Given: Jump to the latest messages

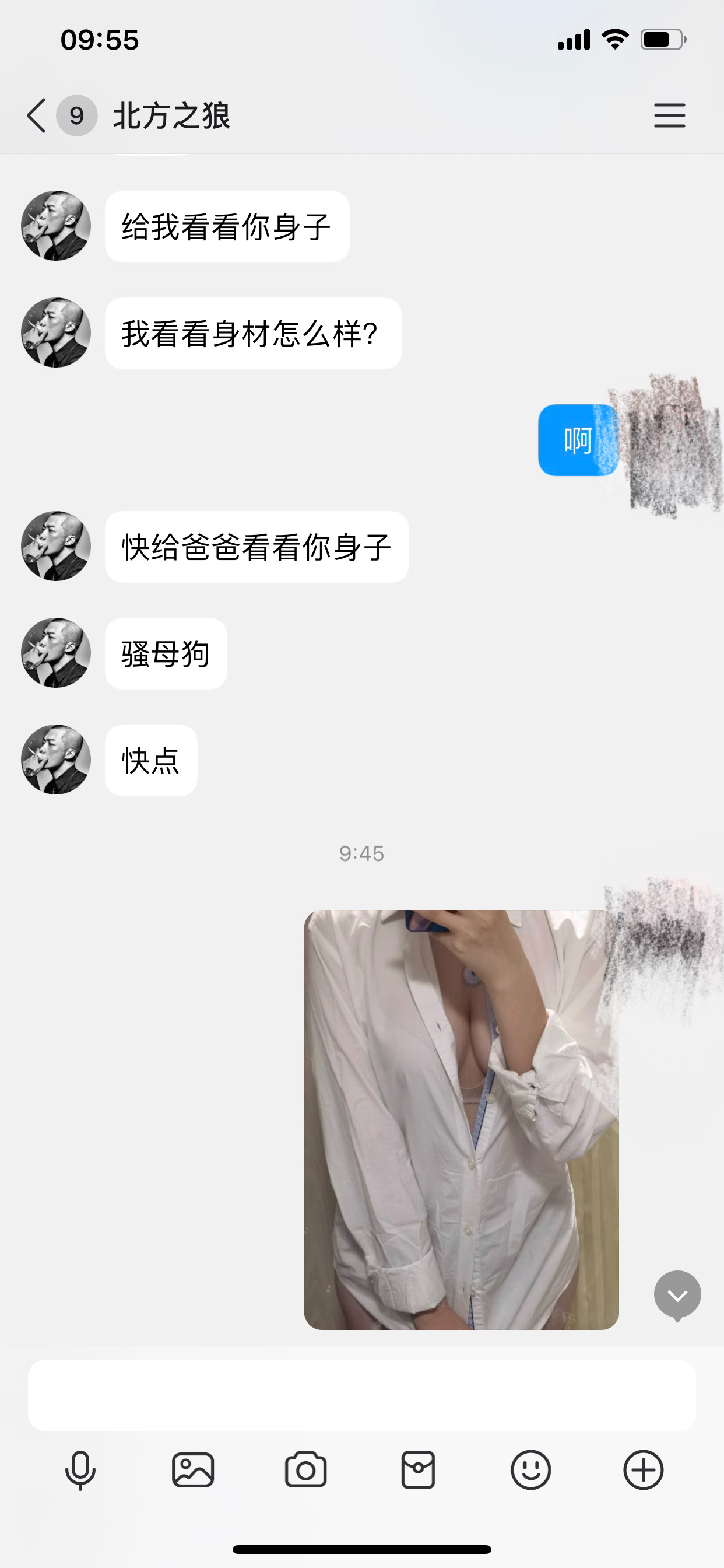Looking at the screenshot, I should tap(677, 1296).
